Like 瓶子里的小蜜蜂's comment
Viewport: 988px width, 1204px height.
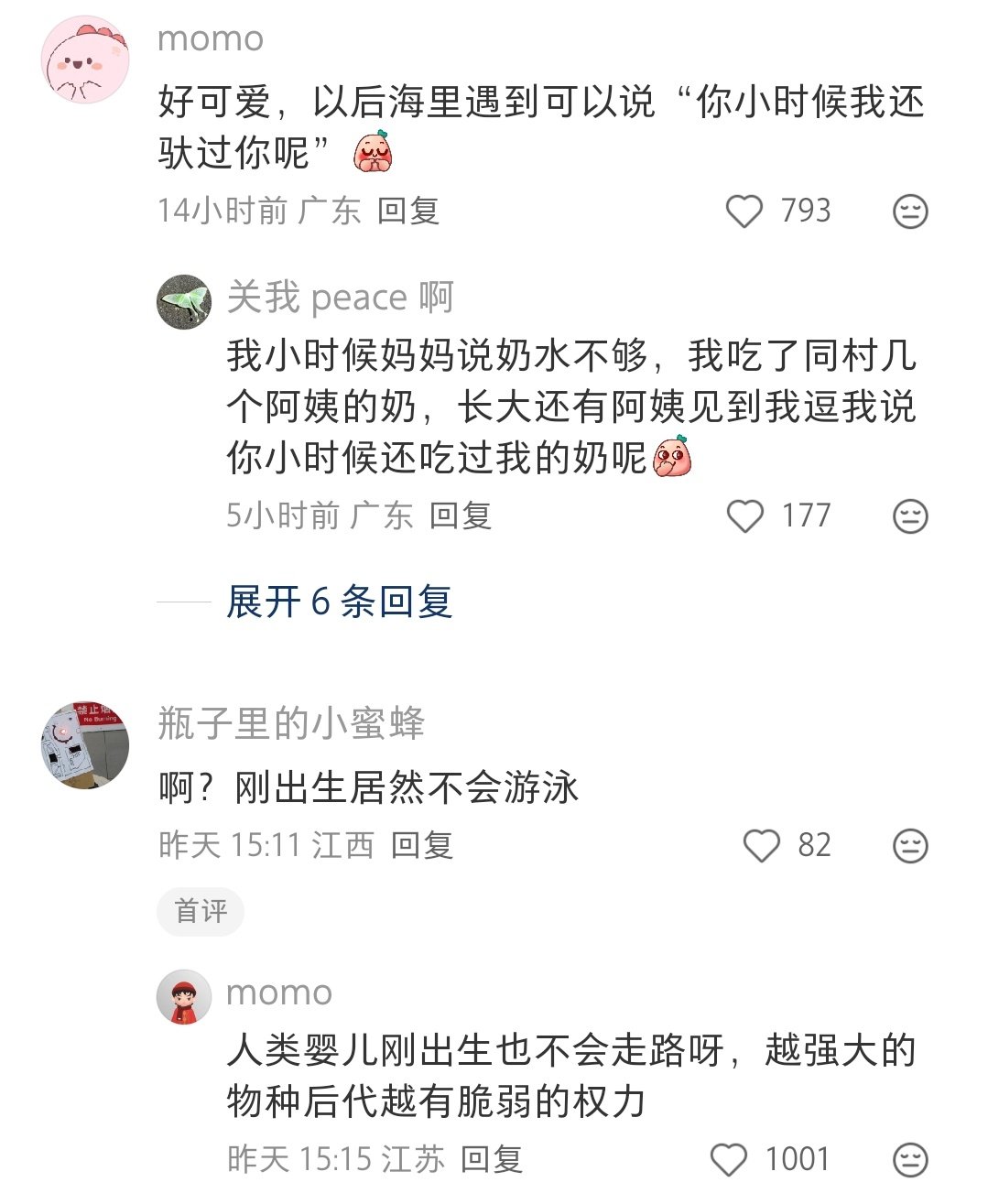pyautogui.click(x=761, y=845)
